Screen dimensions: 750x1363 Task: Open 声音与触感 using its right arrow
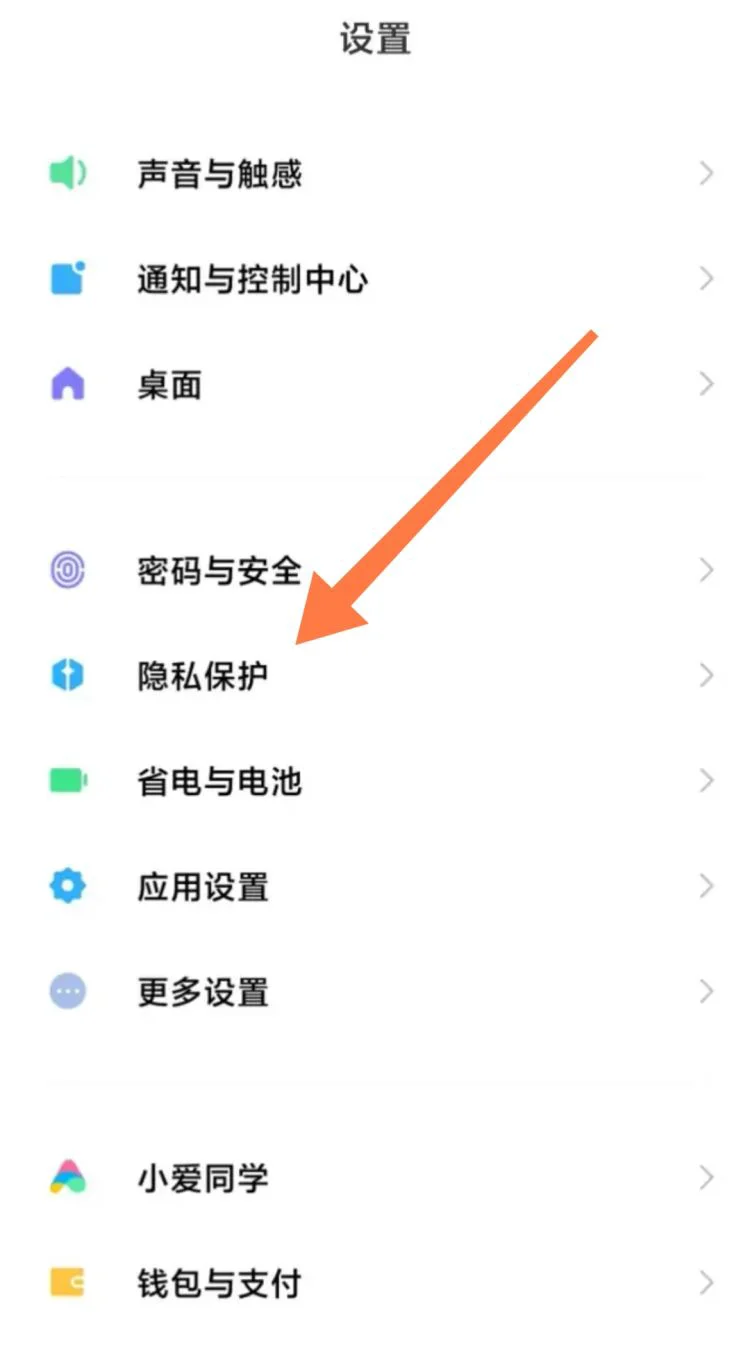click(x=706, y=173)
